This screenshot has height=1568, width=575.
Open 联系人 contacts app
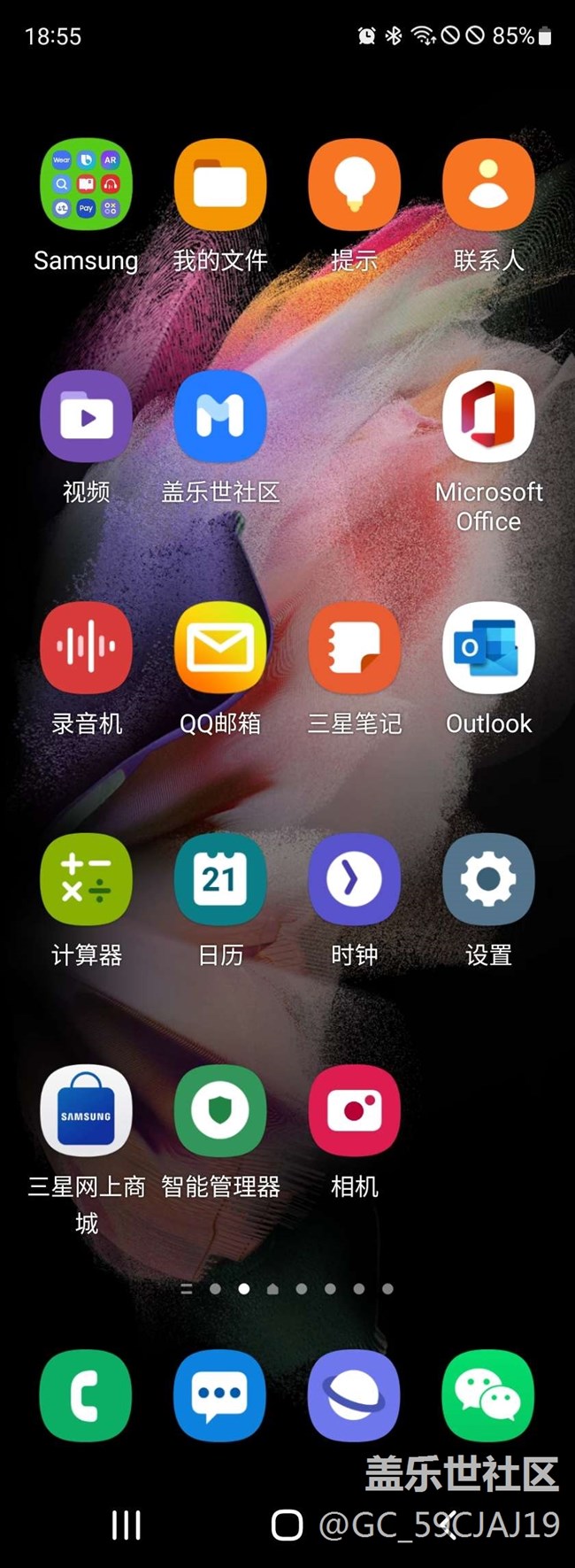tap(488, 184)
